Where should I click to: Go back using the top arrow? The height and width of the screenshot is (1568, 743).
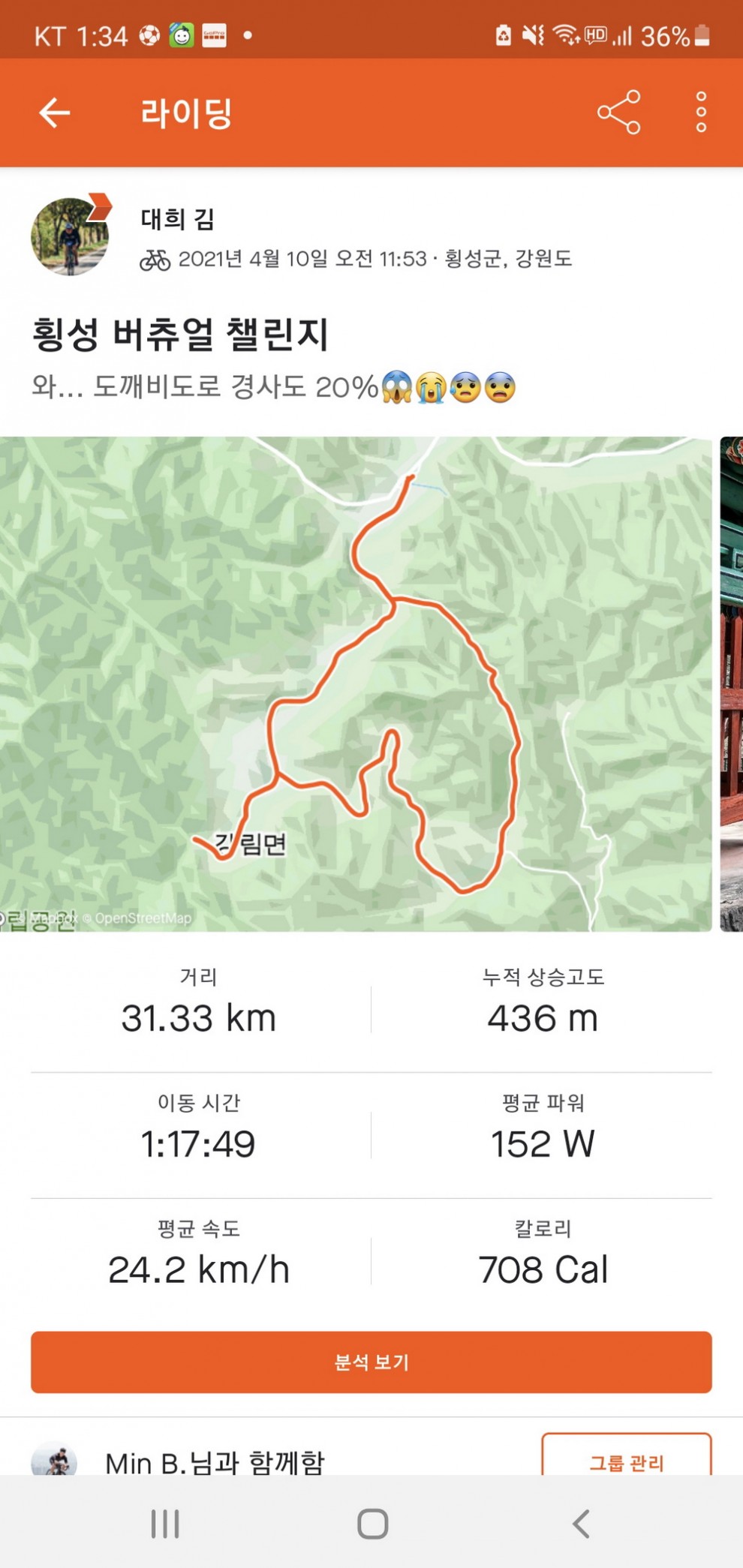[x=55, y=113]
